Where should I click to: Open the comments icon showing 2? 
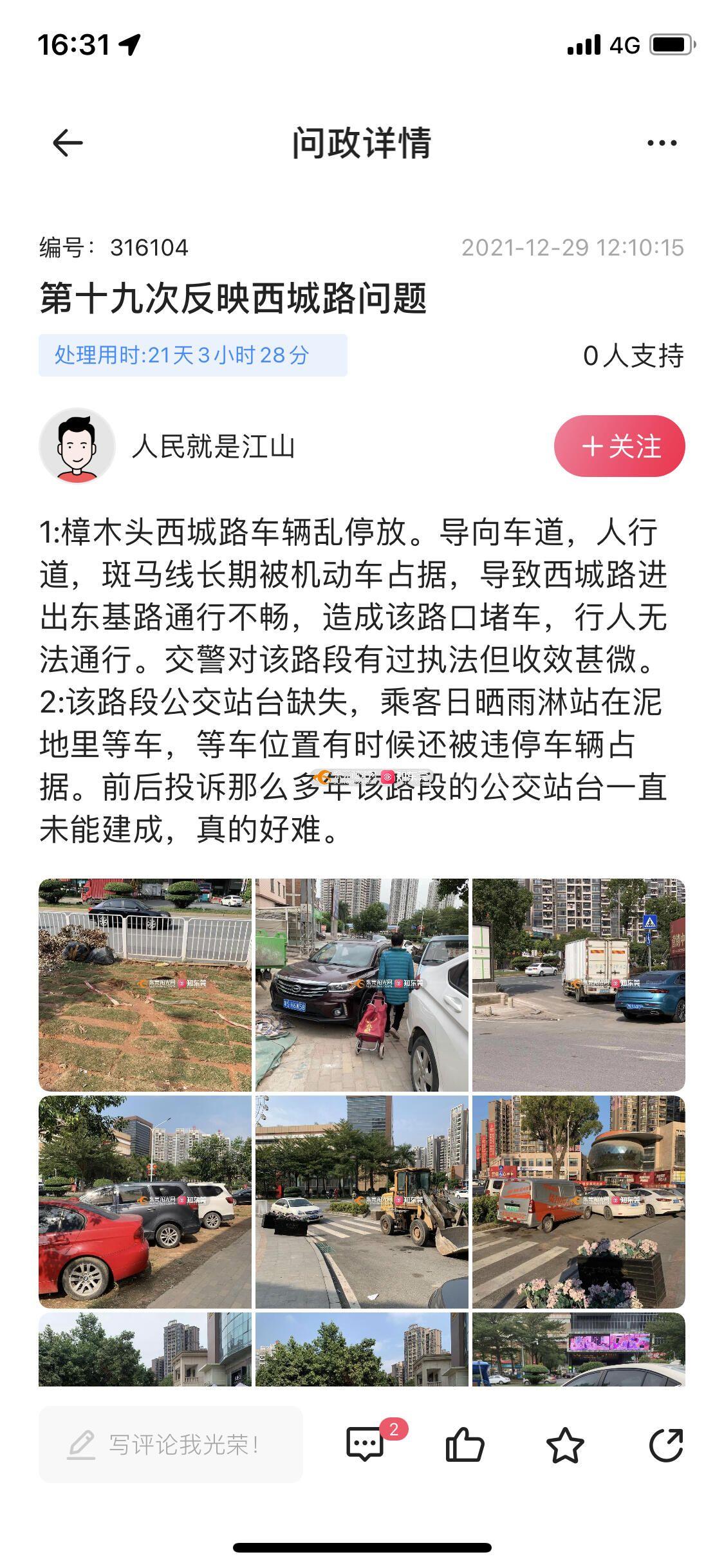[x=366, y=1444]
